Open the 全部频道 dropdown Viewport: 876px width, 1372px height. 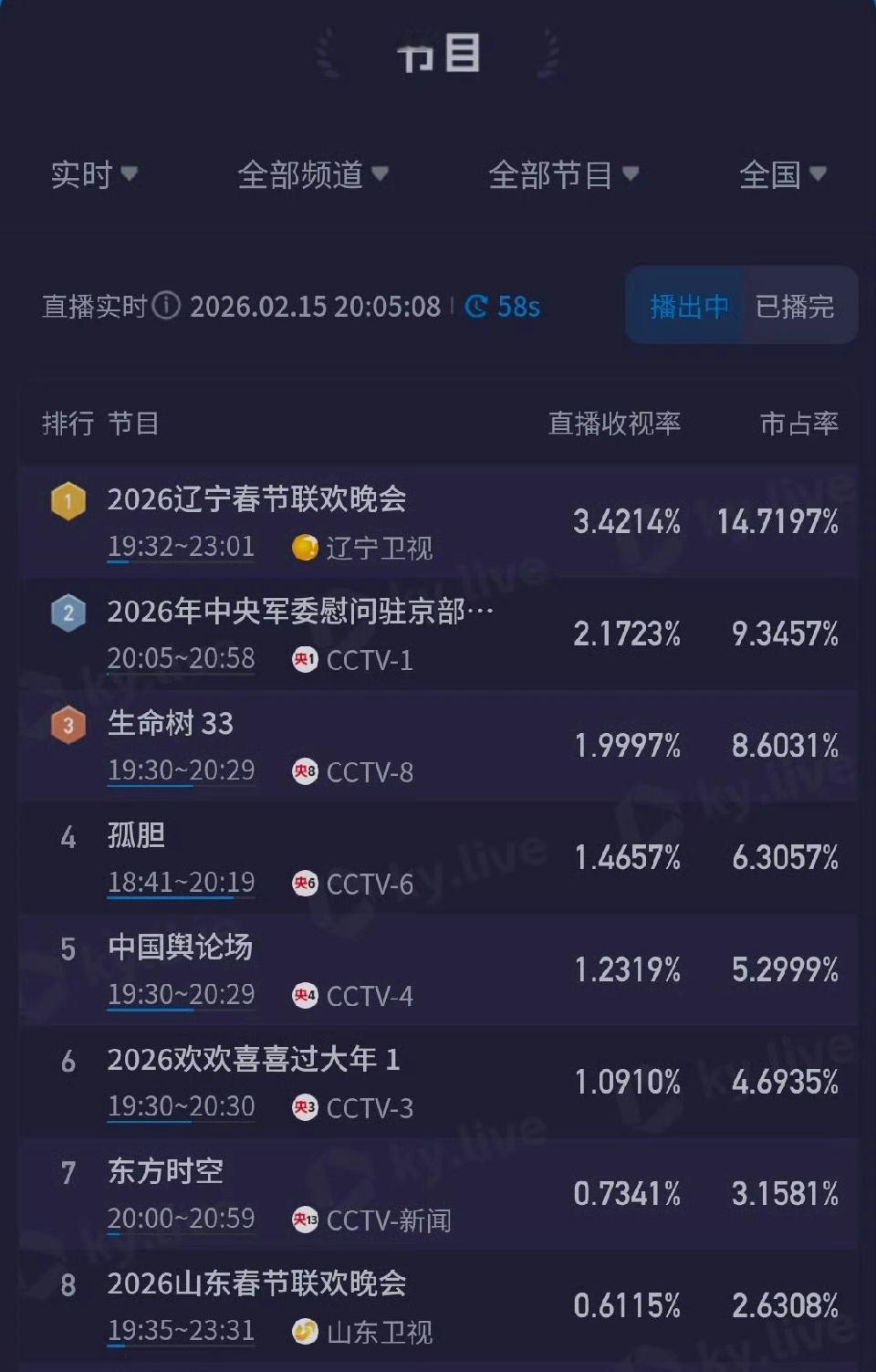pyautogui.click(x=310, y=175)
